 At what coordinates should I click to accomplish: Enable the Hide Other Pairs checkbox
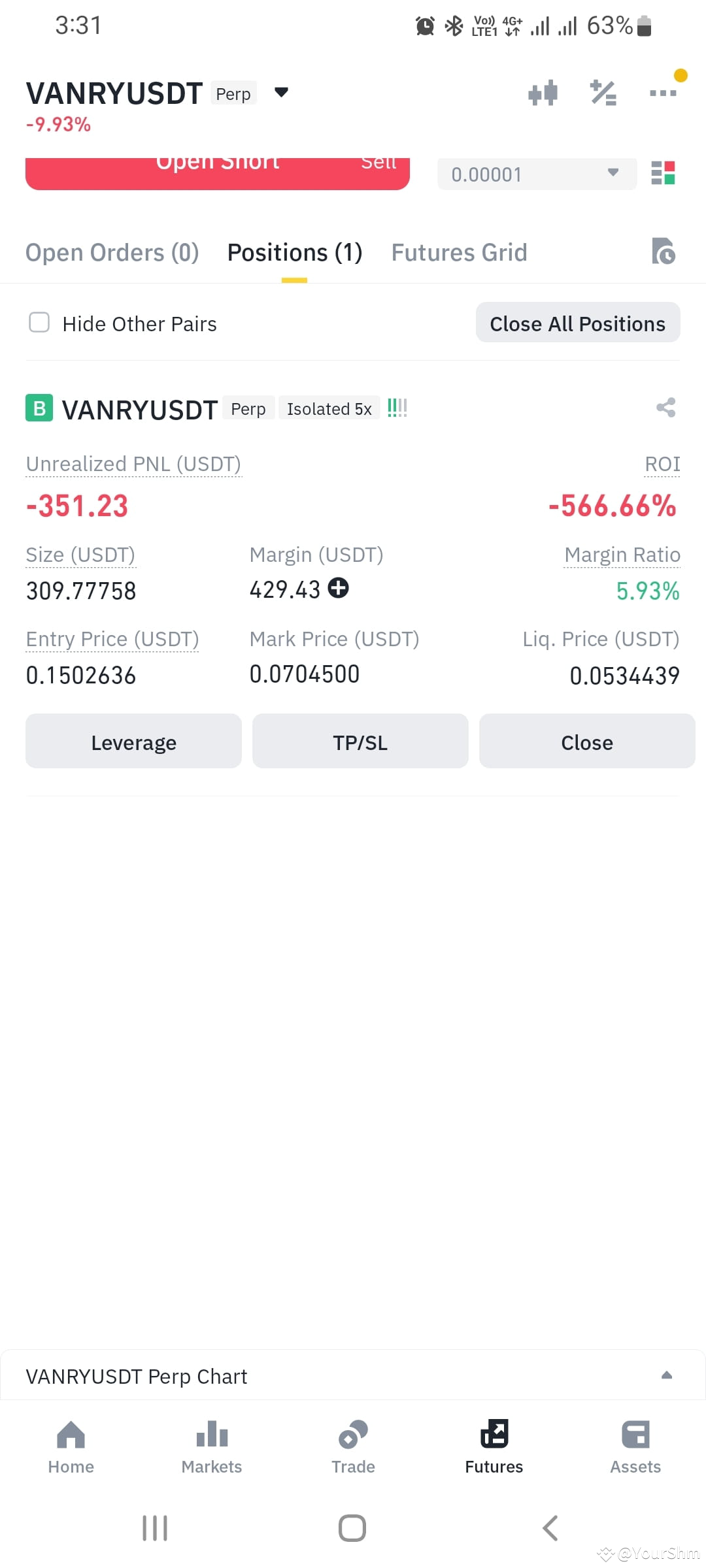pos(39,322)
